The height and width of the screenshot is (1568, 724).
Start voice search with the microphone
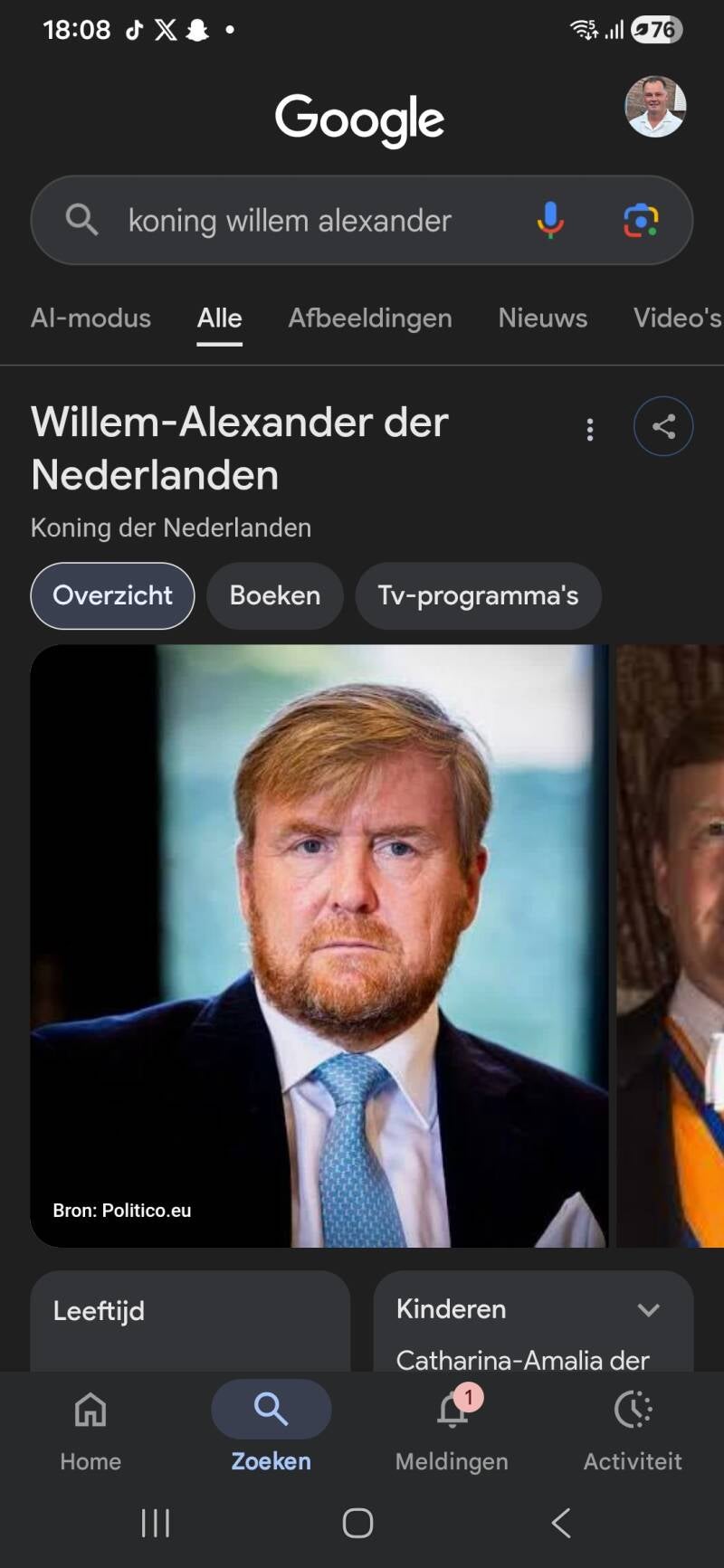point(550,220)
